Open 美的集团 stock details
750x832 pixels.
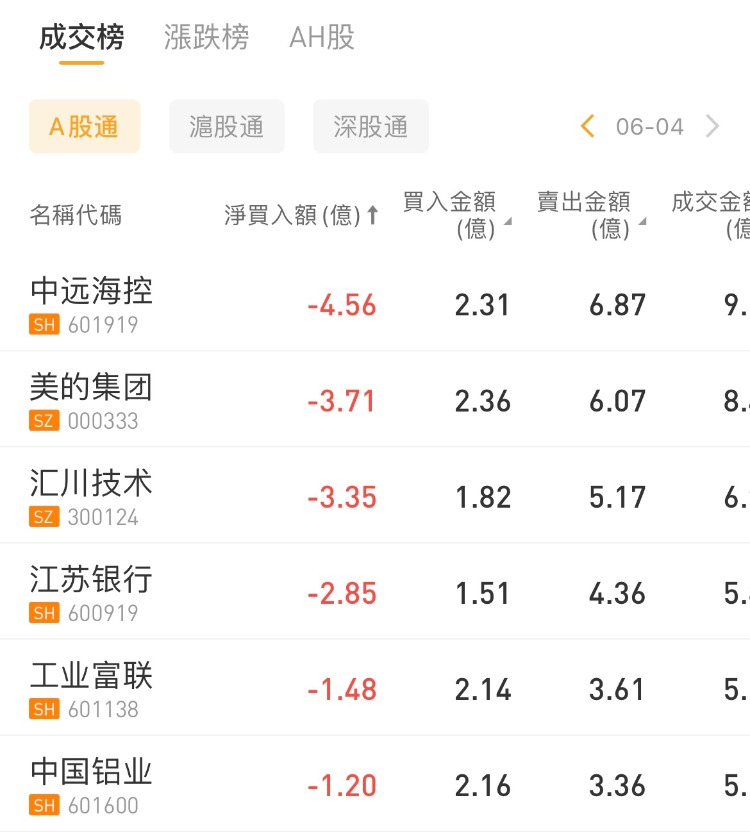point(91,400)
